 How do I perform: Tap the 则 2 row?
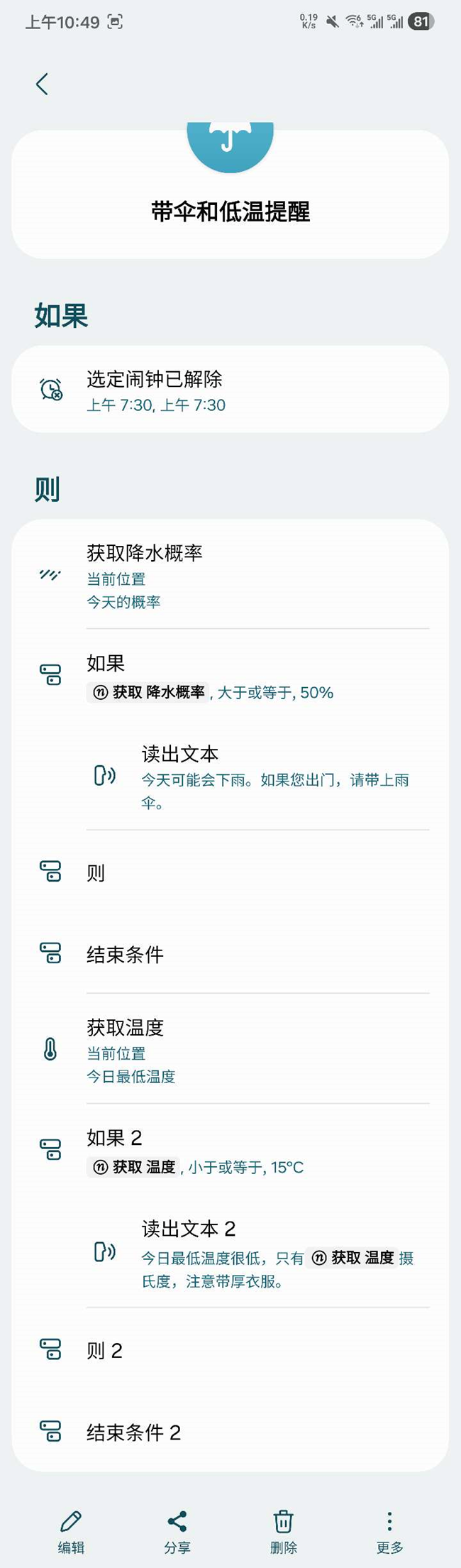pos(230,1350)
